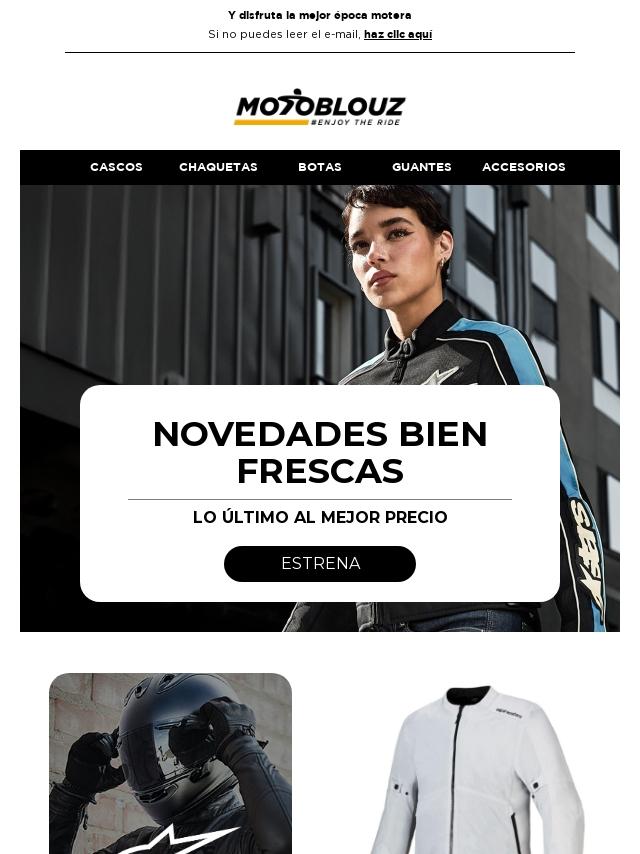
Task: Go to the CHAQUETAS section
Action: point(218,167)
